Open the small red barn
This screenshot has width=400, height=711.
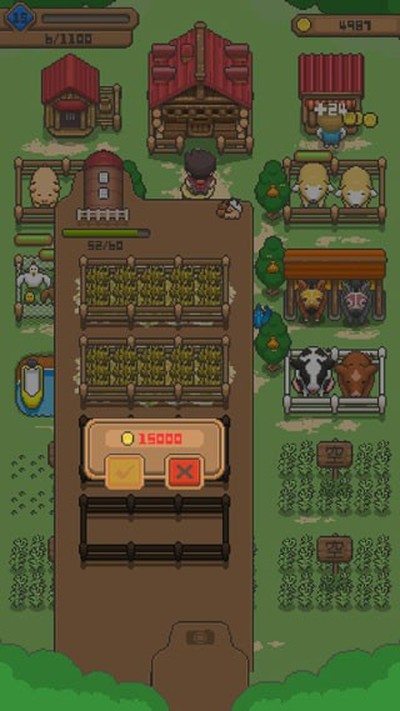tap(81, 97)
